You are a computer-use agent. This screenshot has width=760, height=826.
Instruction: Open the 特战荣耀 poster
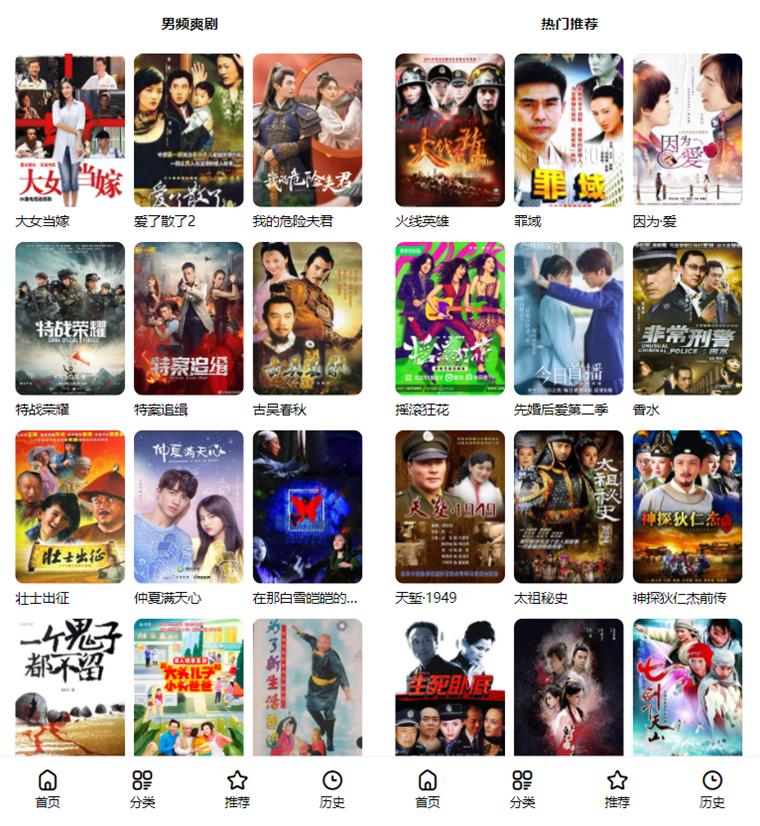[x=66, y=317]
